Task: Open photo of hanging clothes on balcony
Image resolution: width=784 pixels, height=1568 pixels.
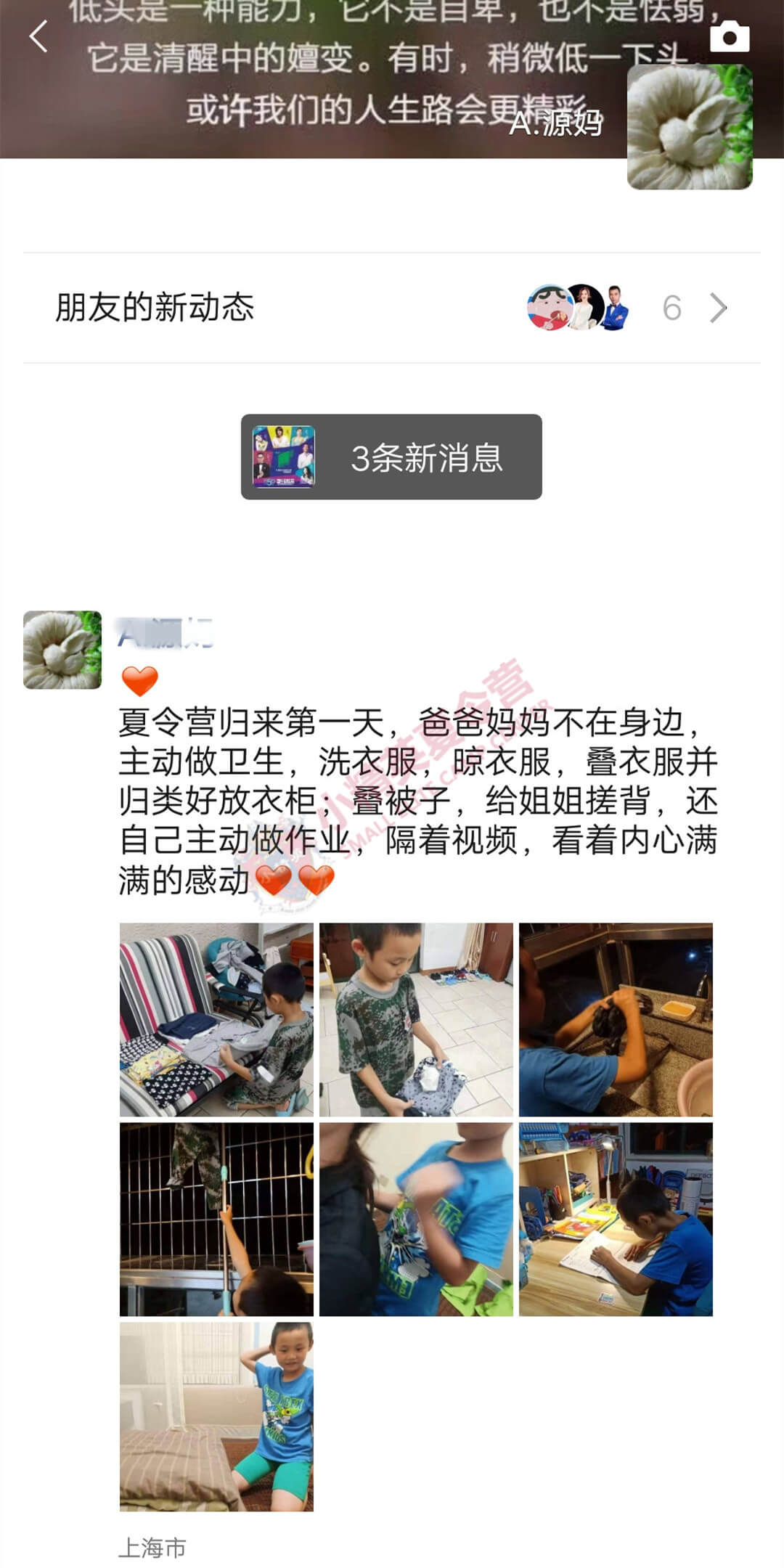Action: point(216,1219)
